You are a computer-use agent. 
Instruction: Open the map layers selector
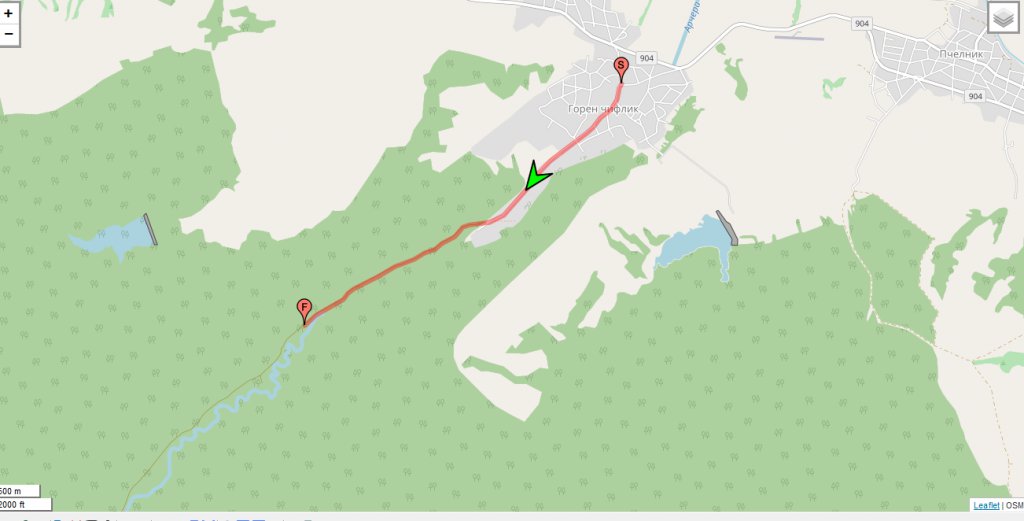pyautogui.click(x=1003, y=18)
